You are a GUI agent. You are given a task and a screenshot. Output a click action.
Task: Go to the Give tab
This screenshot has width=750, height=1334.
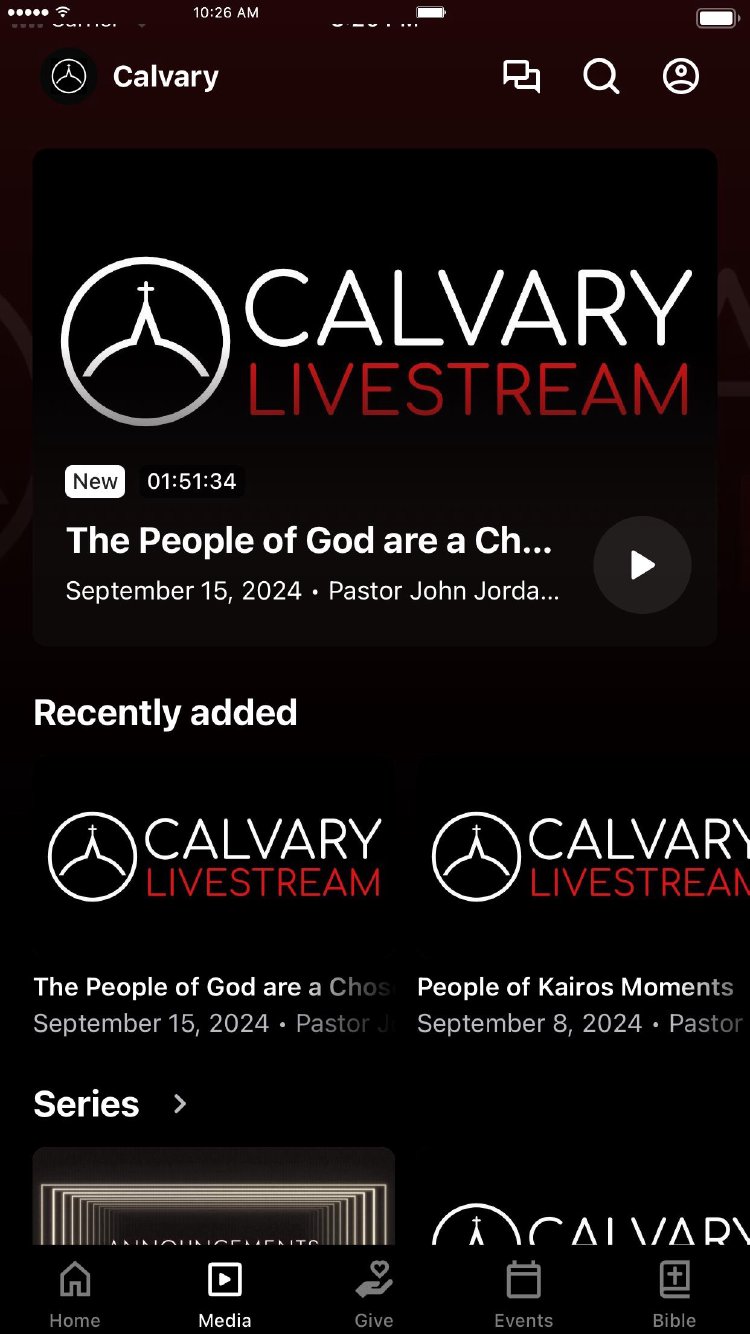tap(374, 1294)
